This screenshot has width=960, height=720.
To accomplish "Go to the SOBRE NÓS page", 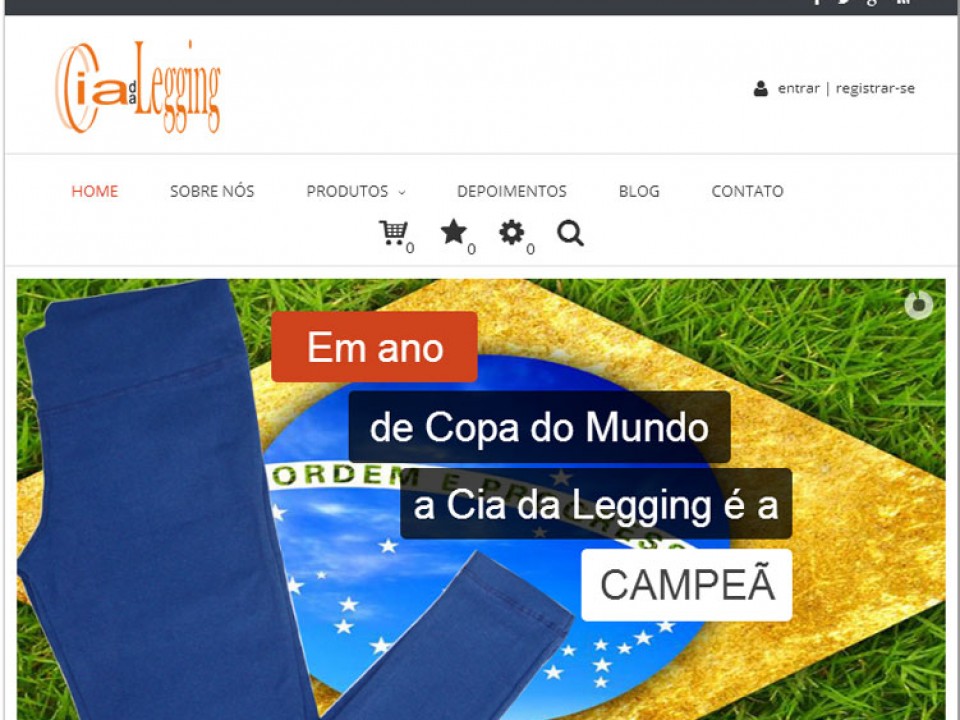I will (x=212, y=191).
